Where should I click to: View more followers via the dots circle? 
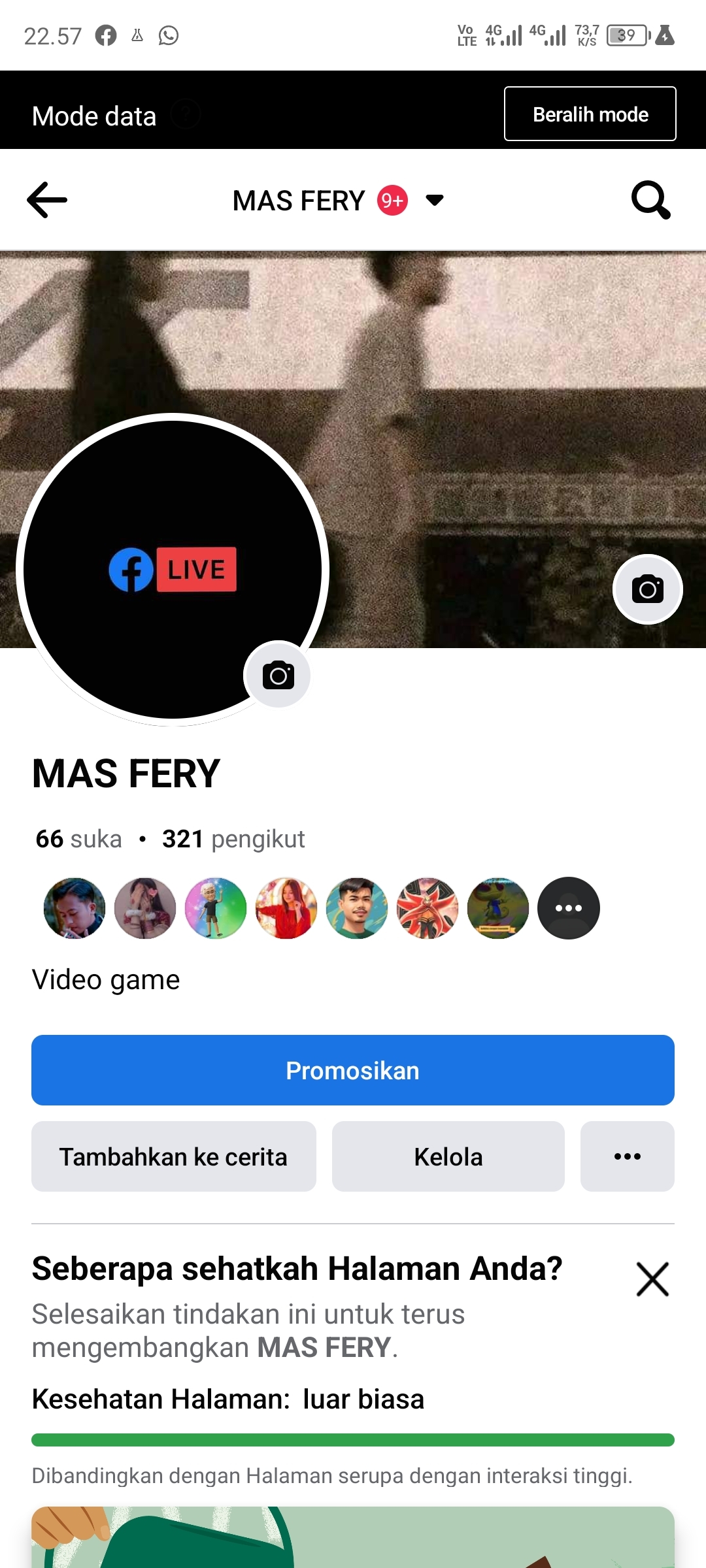click(x=568, y=908)
